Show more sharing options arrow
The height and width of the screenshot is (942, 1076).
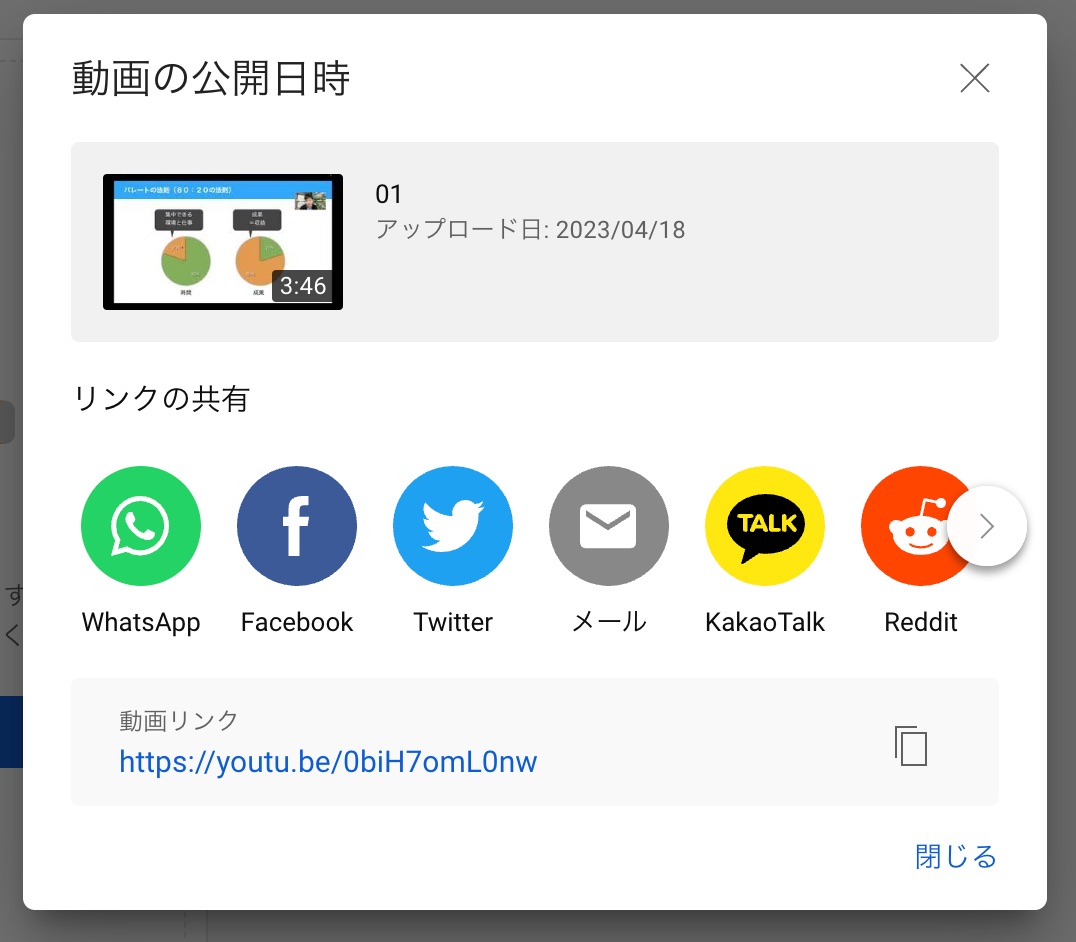(987, 526)
